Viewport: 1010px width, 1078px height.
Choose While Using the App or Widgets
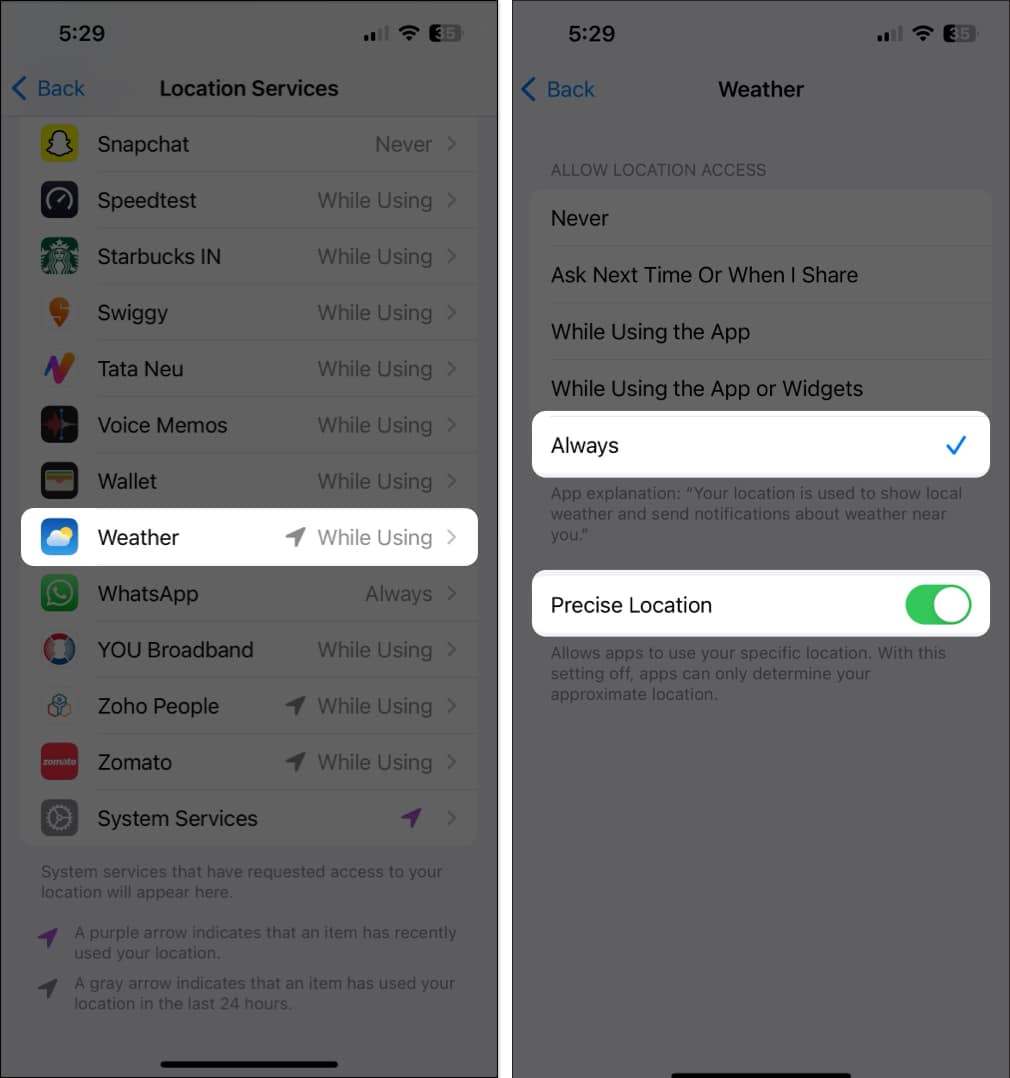pyautogui.click(x=762, y=389)
